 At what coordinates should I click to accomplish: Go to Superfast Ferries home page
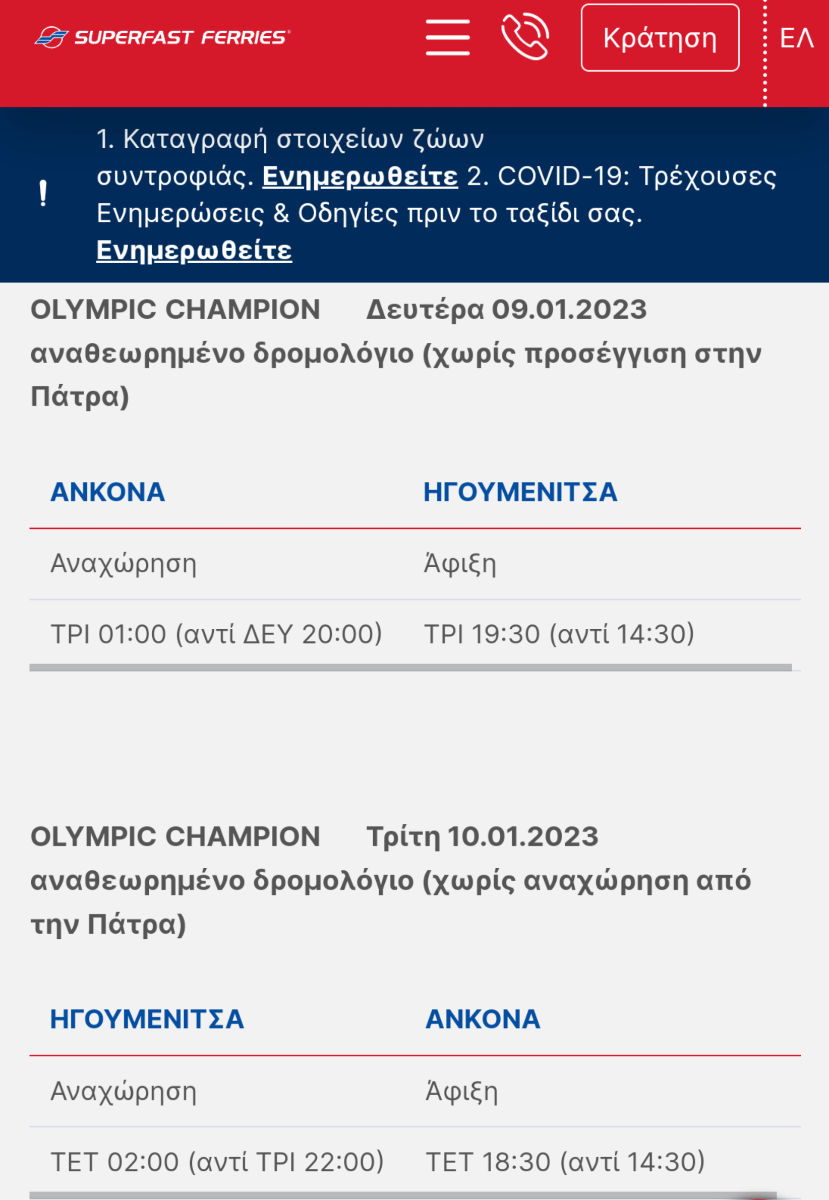pos(162,37)
